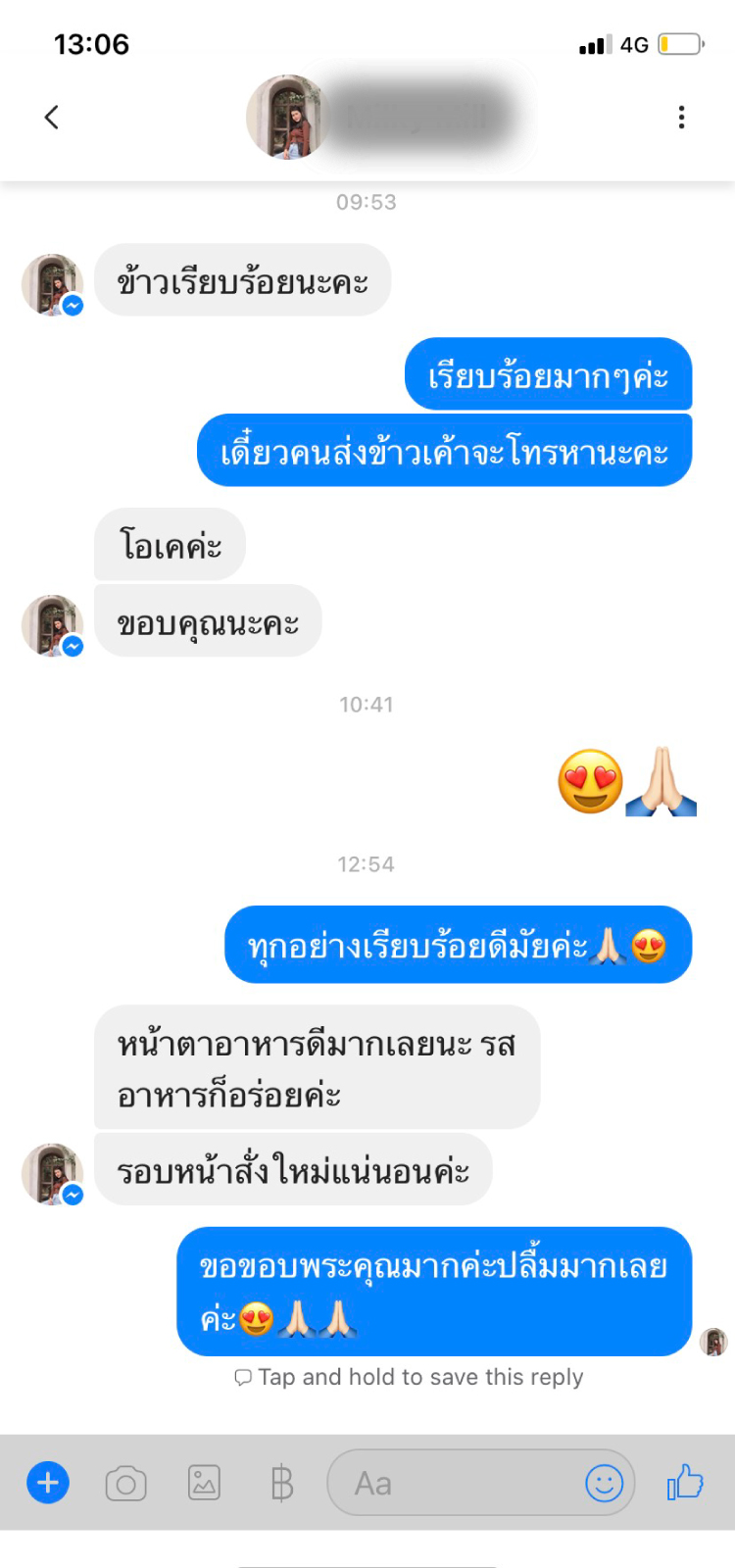Open the emoji smiley picker

pos(604,1483)
